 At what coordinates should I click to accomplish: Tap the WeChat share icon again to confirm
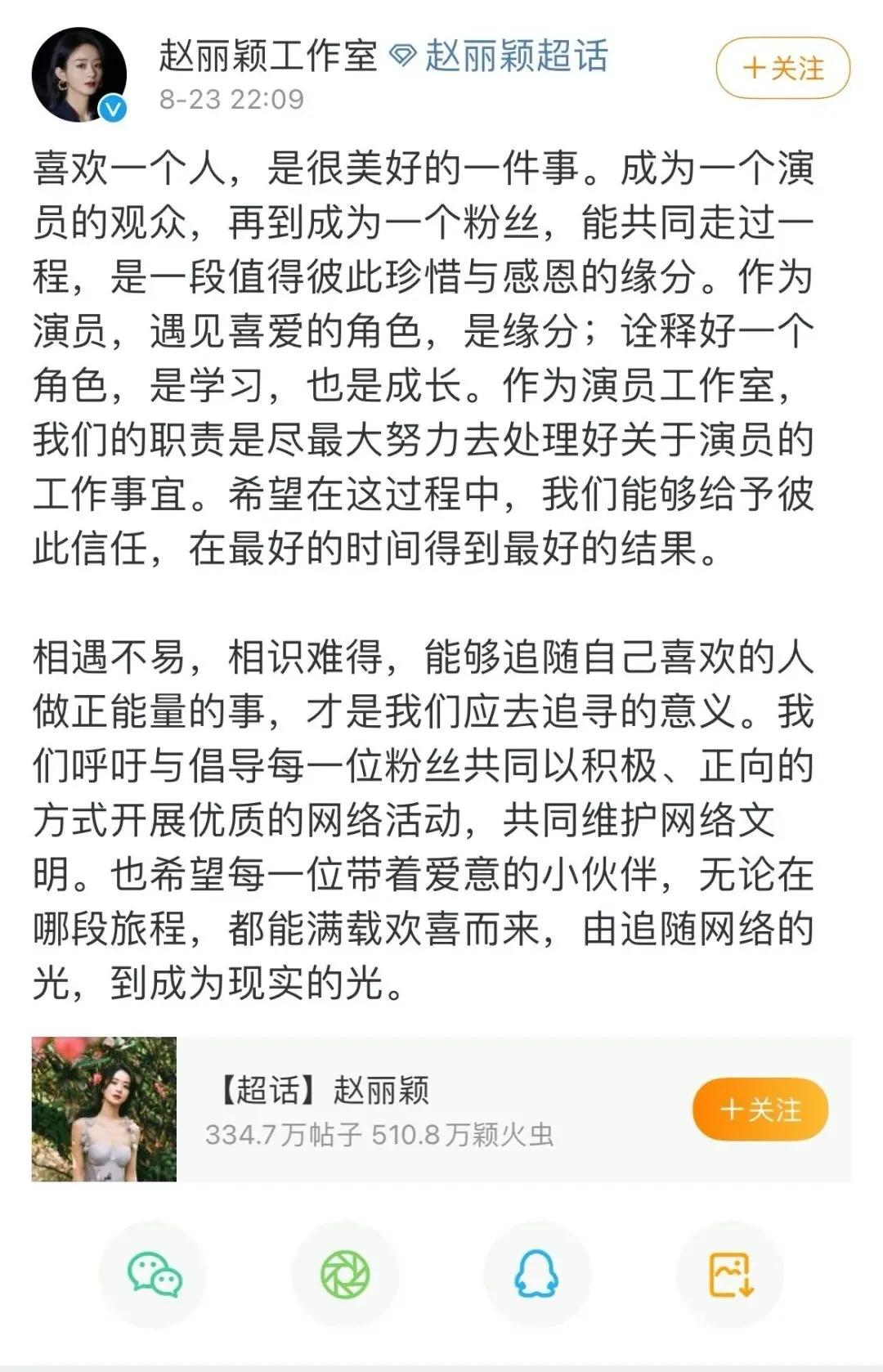154,1271
